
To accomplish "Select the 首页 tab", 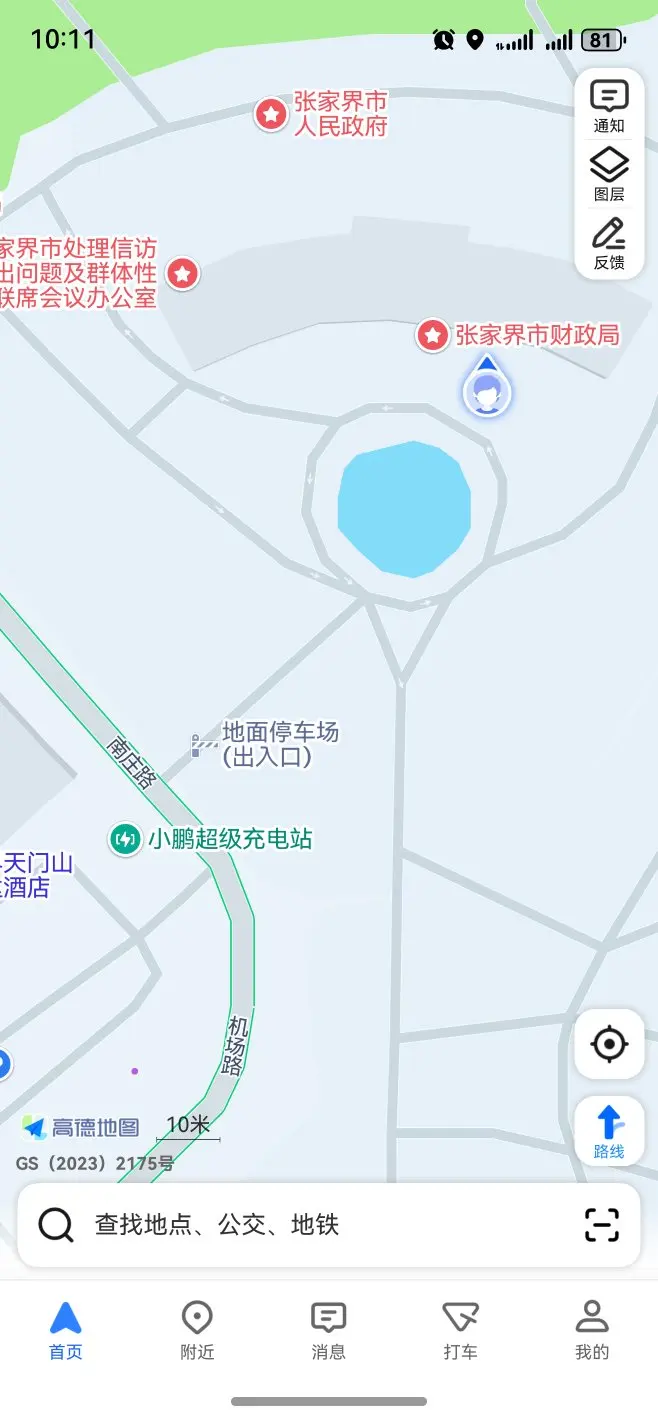I will pyautogui.click(x=66, y=1331).
